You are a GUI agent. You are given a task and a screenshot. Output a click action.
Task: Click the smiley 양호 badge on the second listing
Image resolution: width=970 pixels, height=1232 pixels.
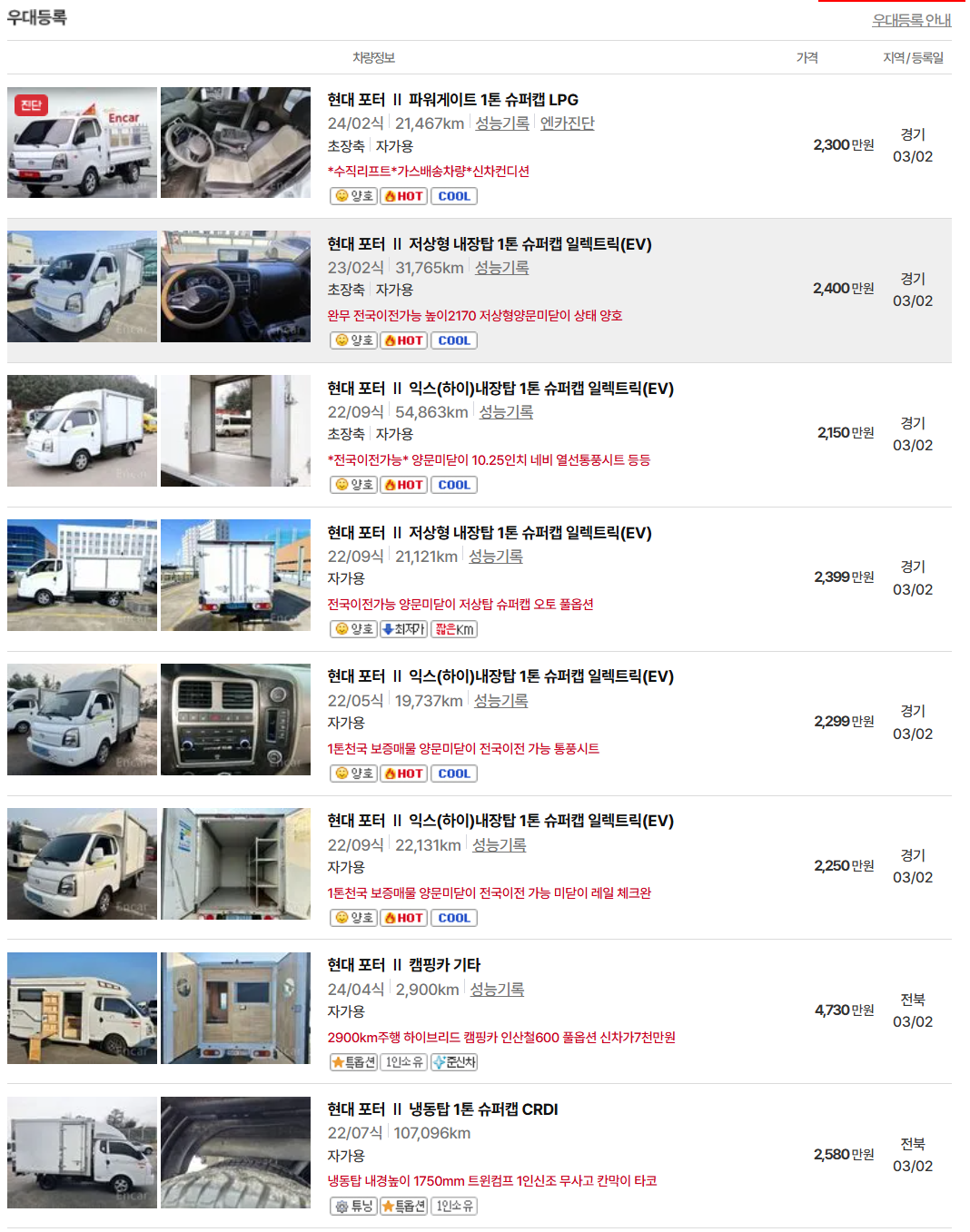pyautogui.click(x=352, y=340)
